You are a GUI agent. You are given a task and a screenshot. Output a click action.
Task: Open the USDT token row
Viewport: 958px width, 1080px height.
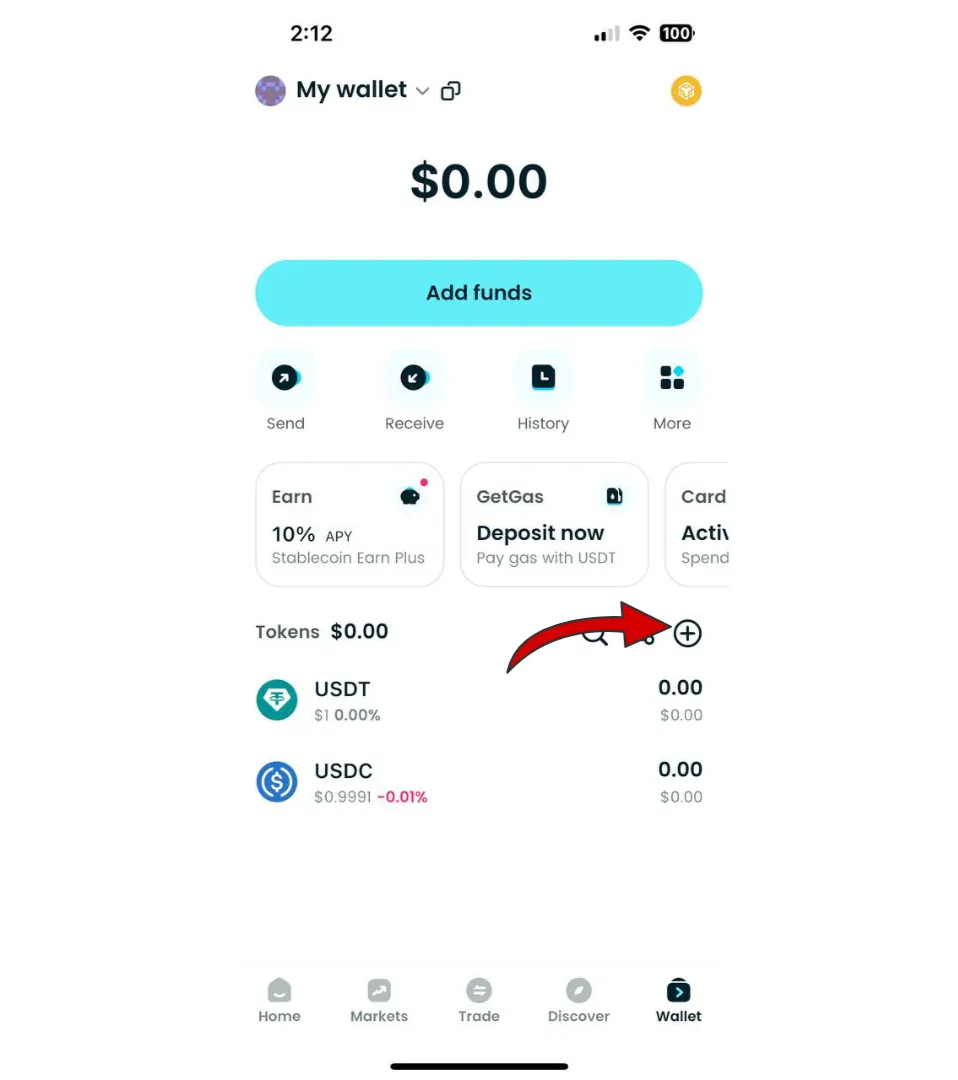click(x=479, y=700)
